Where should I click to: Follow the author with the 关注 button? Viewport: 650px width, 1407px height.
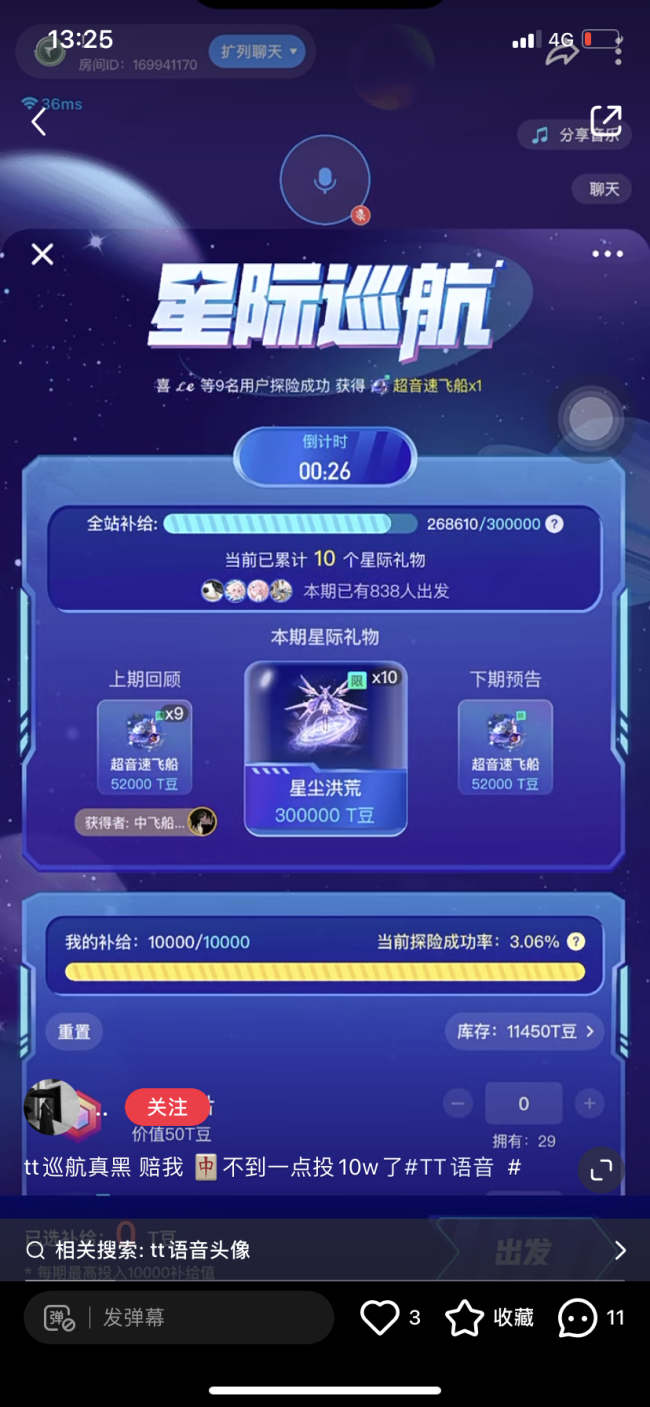click(167, 1107)
